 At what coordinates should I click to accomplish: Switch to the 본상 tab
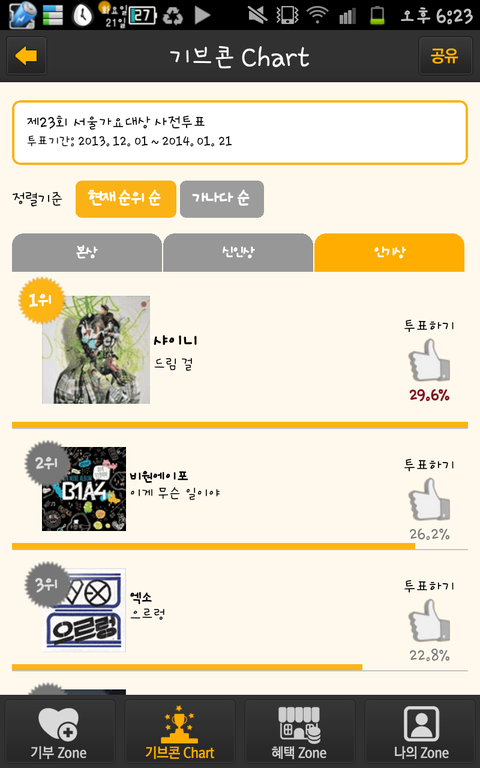(87, 253)
